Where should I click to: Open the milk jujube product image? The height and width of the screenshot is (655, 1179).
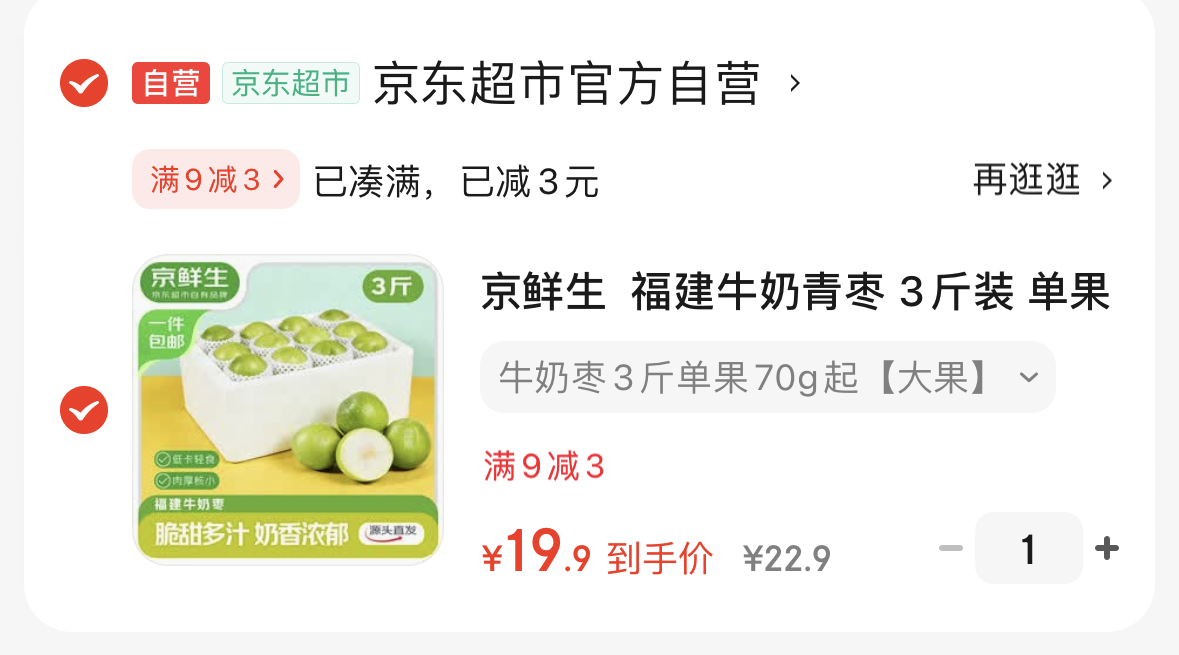tap(288, 410)
